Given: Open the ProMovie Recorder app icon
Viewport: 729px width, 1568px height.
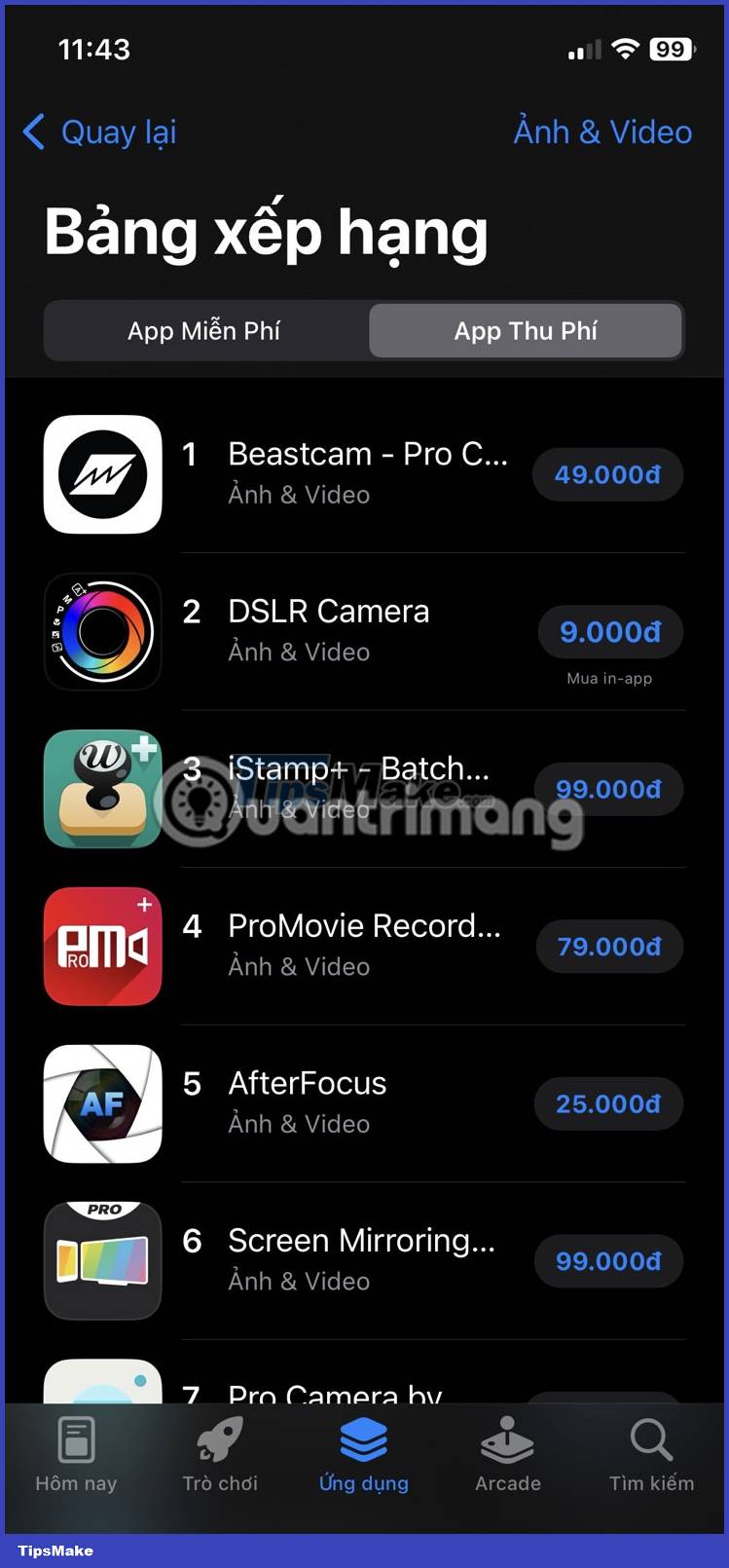Looking at the screenshot, I should tap(102, 946).
